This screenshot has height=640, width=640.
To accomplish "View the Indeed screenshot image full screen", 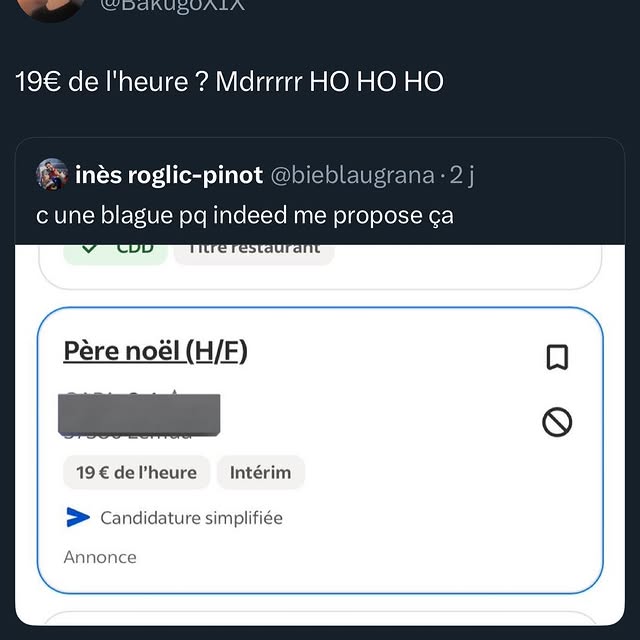I will (320, 440).
